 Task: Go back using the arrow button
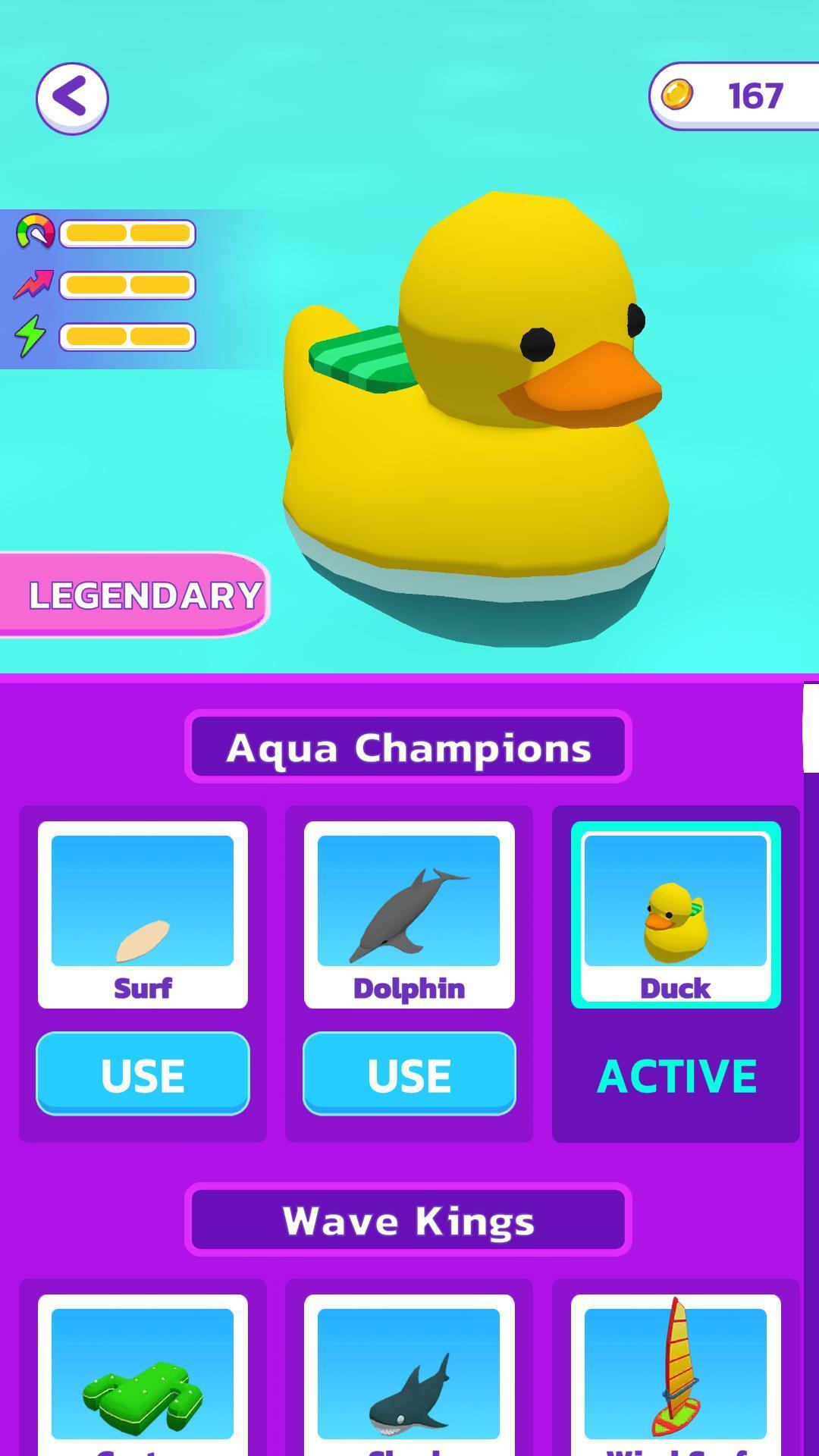(x=72, y=99)
